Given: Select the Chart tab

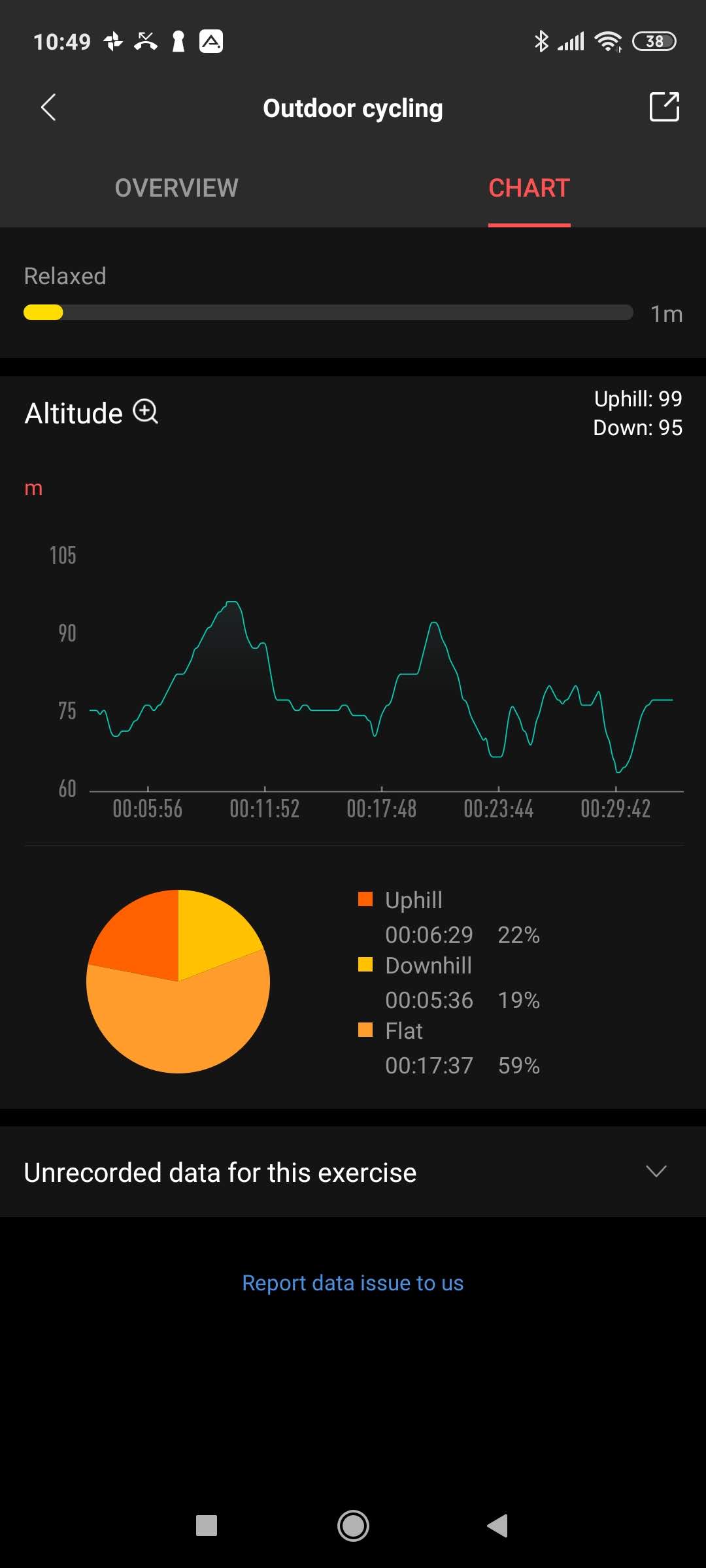Looking at the screenshot, I should (529, 188).
